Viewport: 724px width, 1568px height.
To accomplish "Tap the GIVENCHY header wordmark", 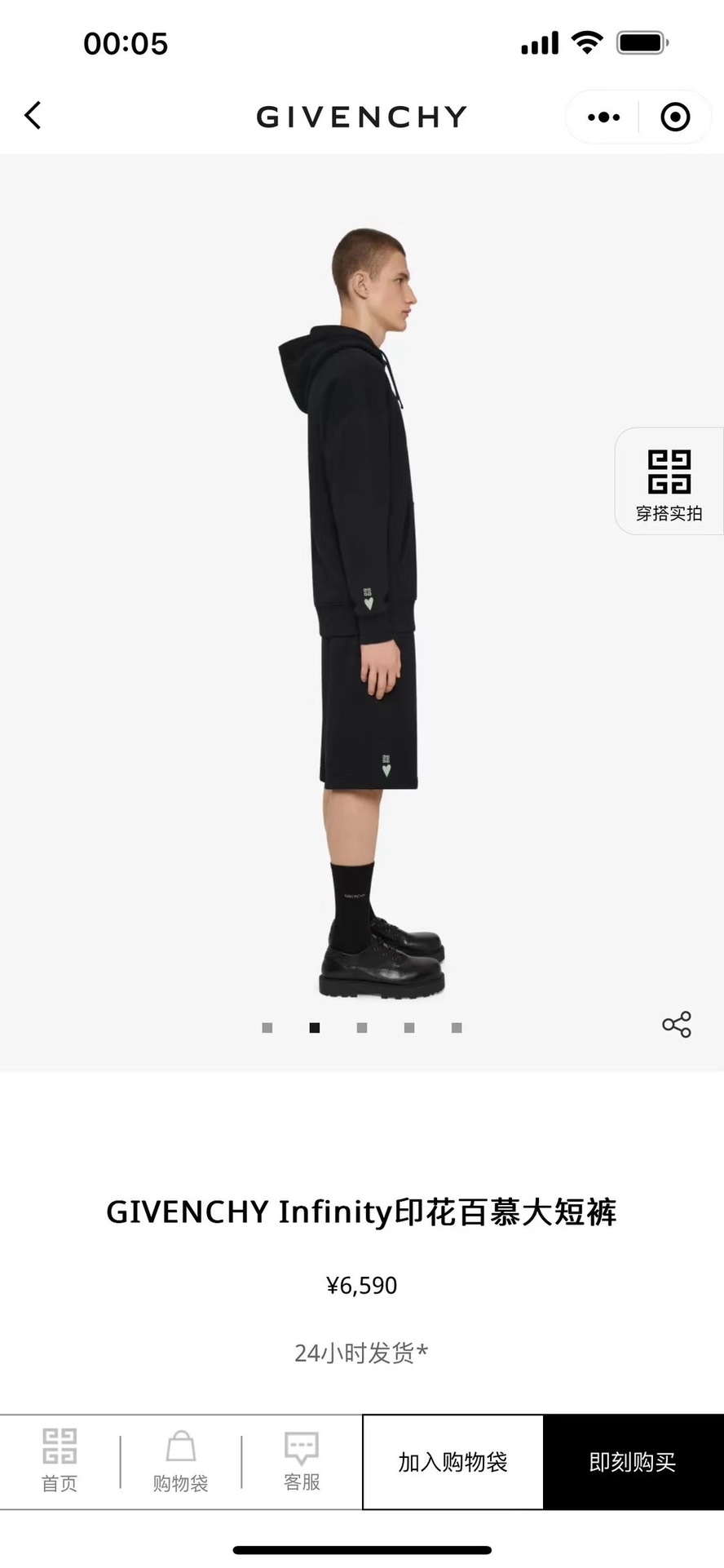I will tap(361, 116).
